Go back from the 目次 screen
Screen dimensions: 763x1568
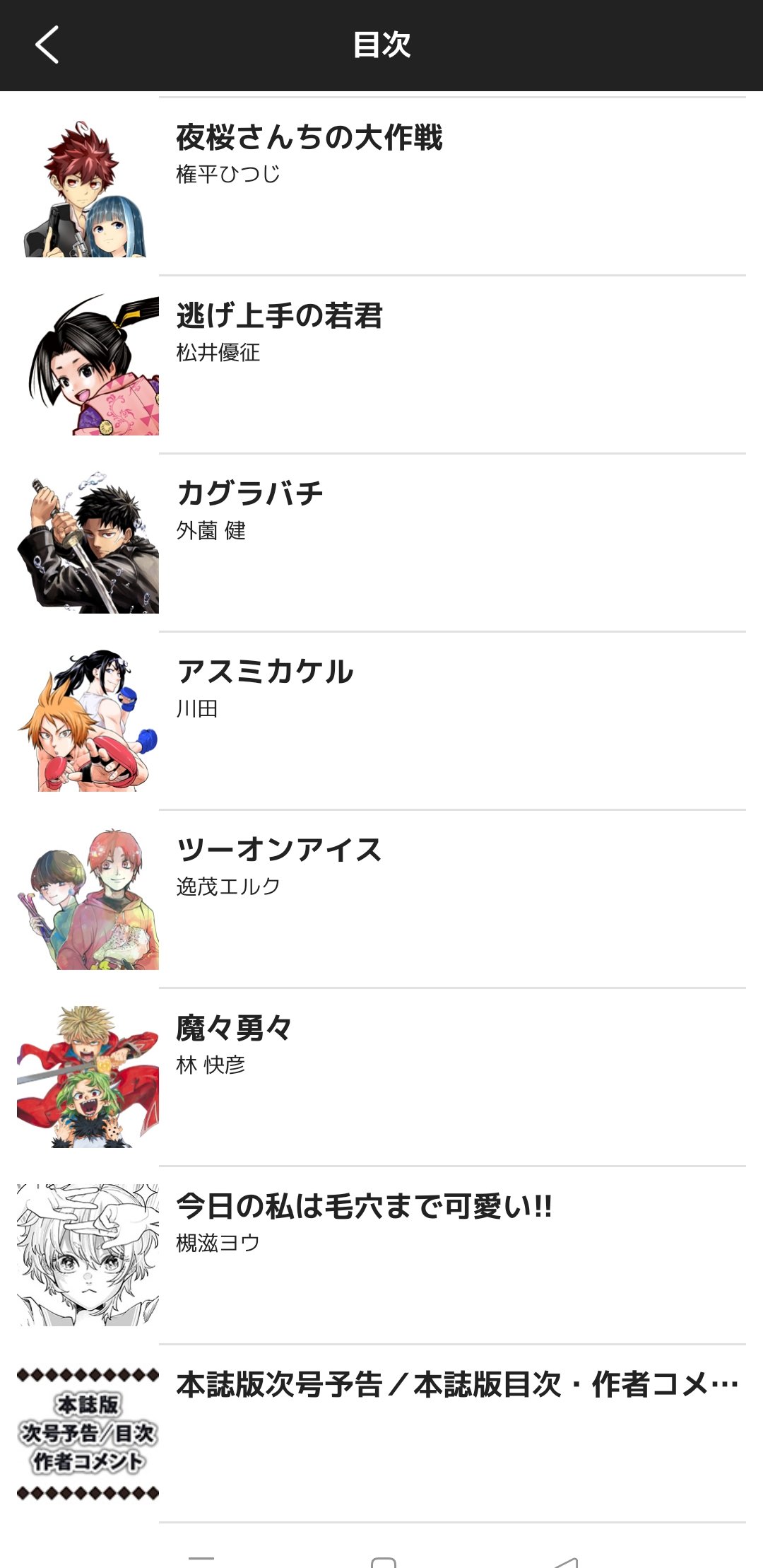pyautogui.click(x=47, y=45)
